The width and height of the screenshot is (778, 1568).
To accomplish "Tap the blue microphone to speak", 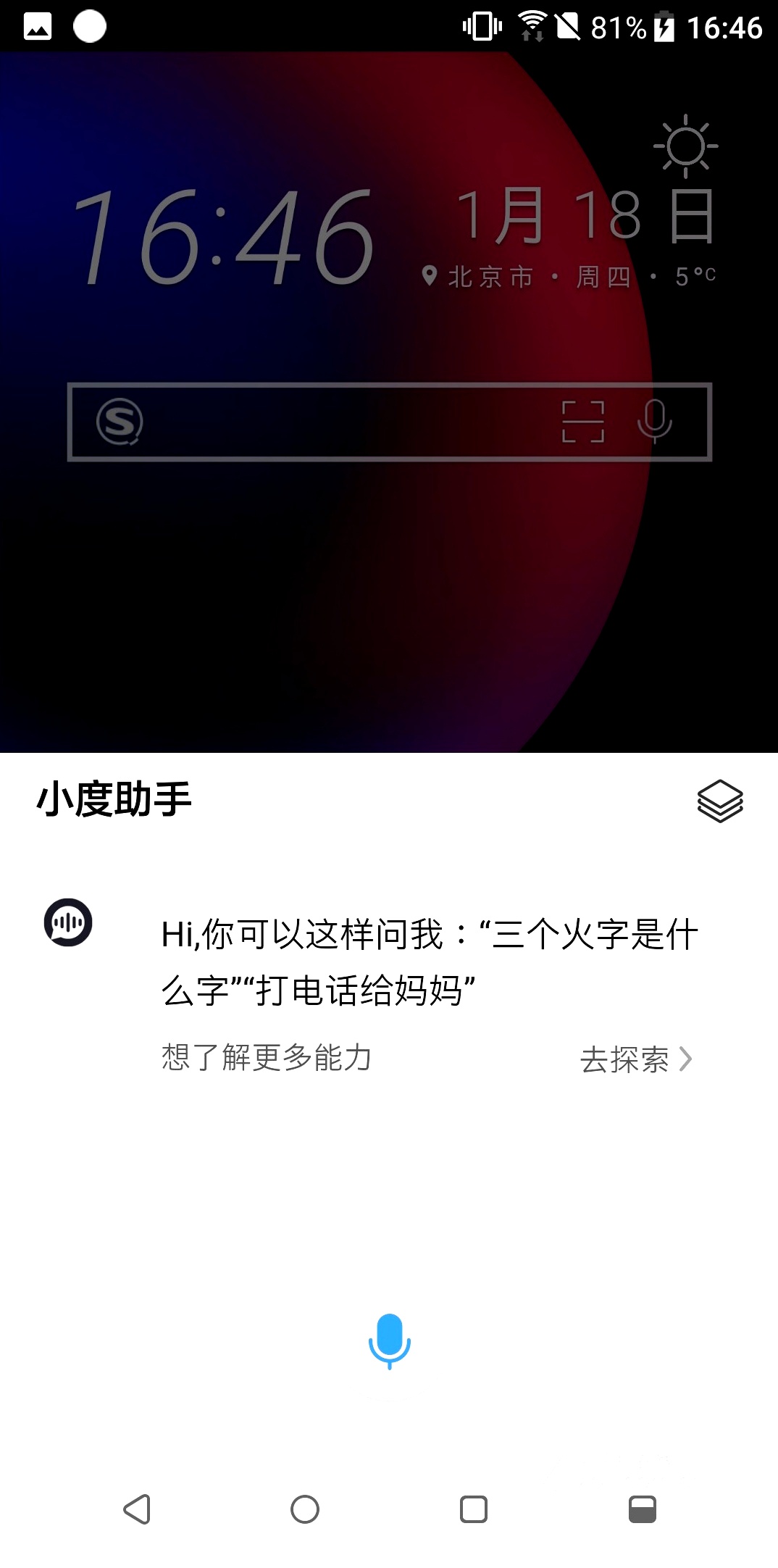I will 389,1340.
